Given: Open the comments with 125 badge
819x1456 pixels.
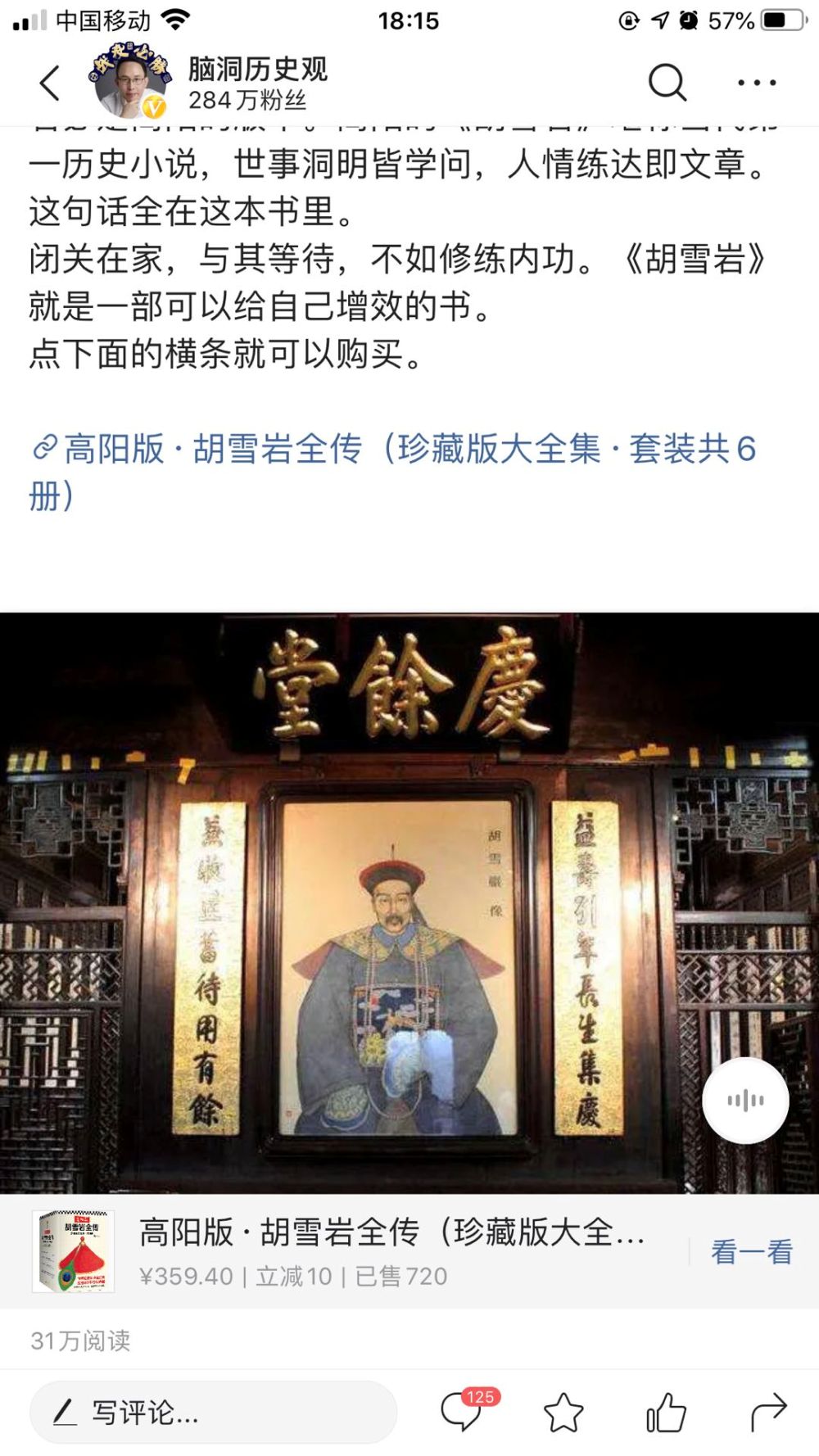Looking at the screenshot, I should click(x=462, y=1413).
